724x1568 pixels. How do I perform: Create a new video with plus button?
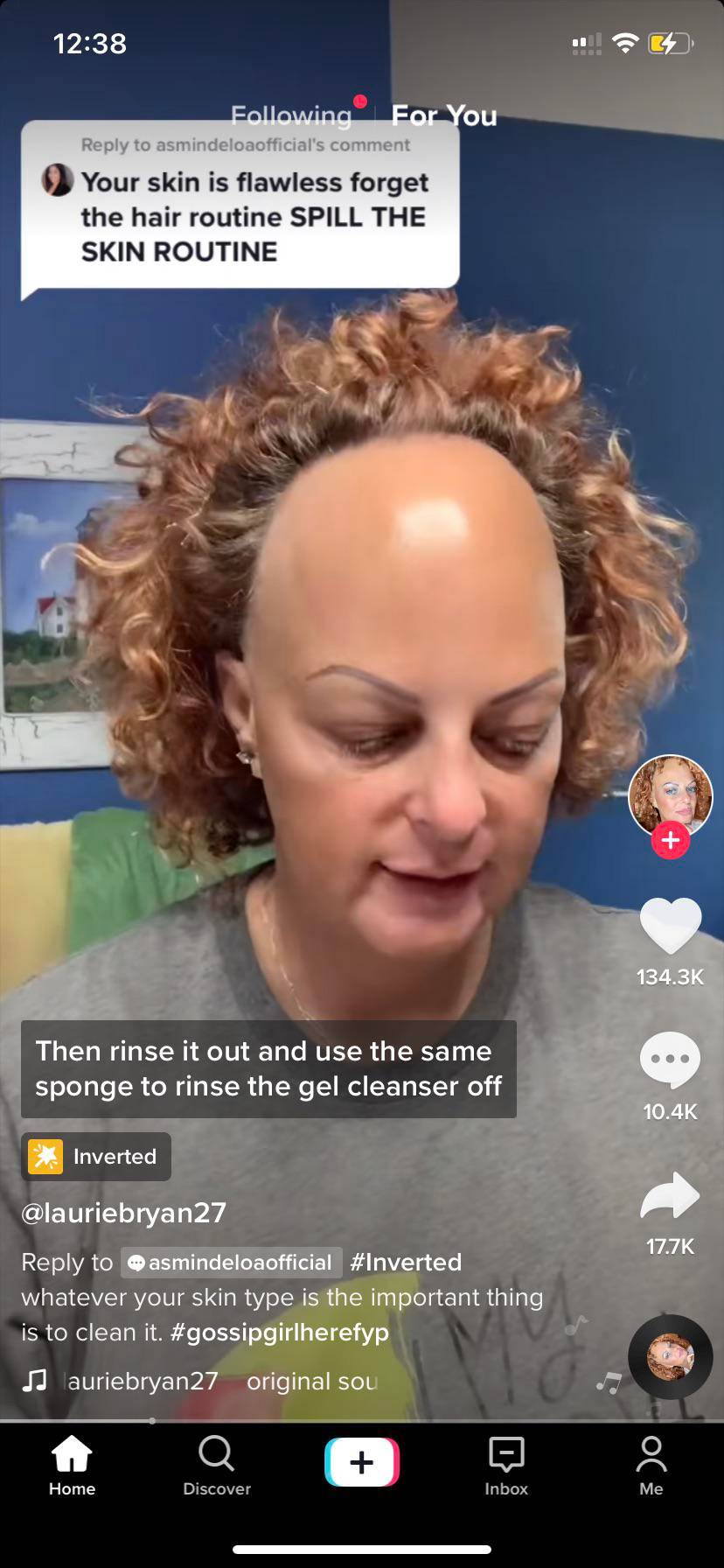[x=362, y=1462]
